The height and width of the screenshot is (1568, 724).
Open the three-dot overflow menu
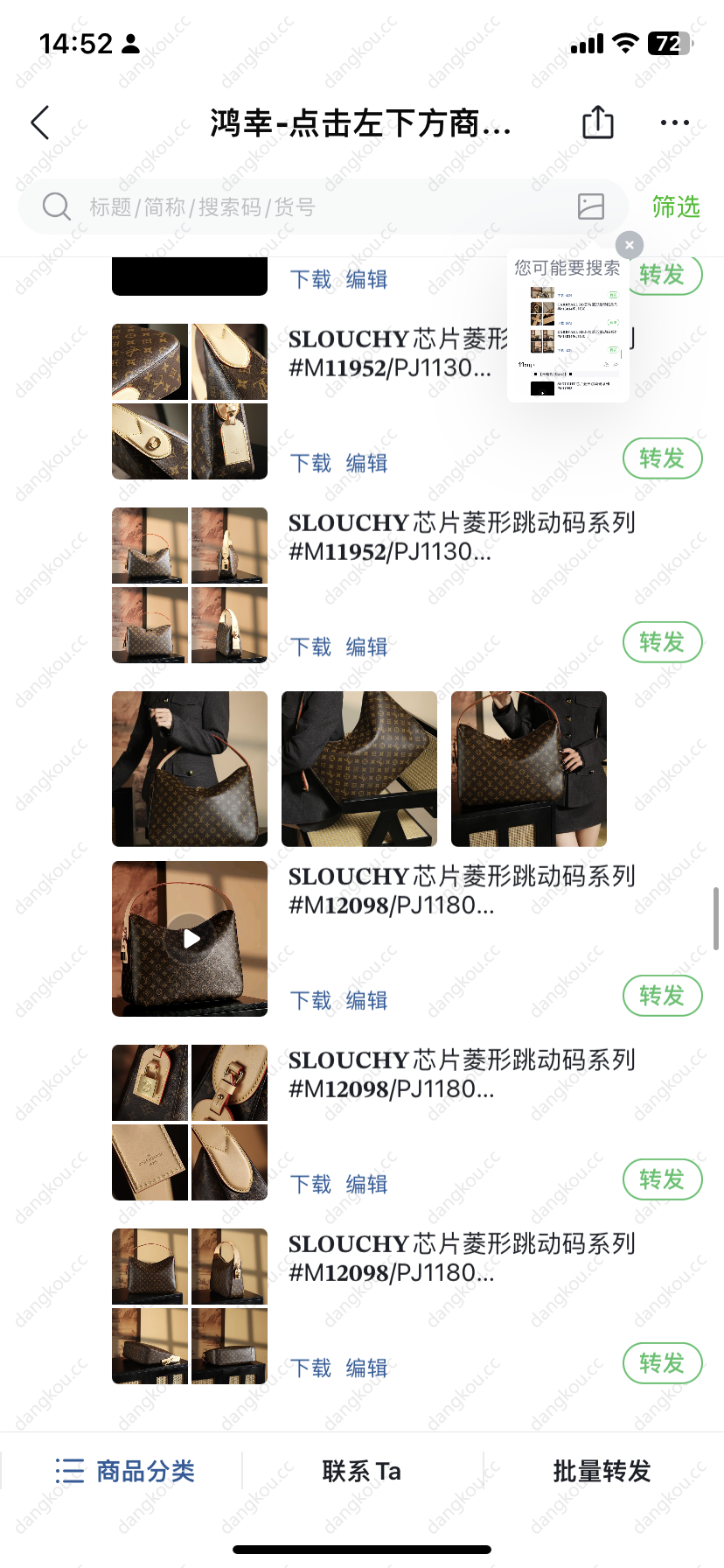[674, 122]
